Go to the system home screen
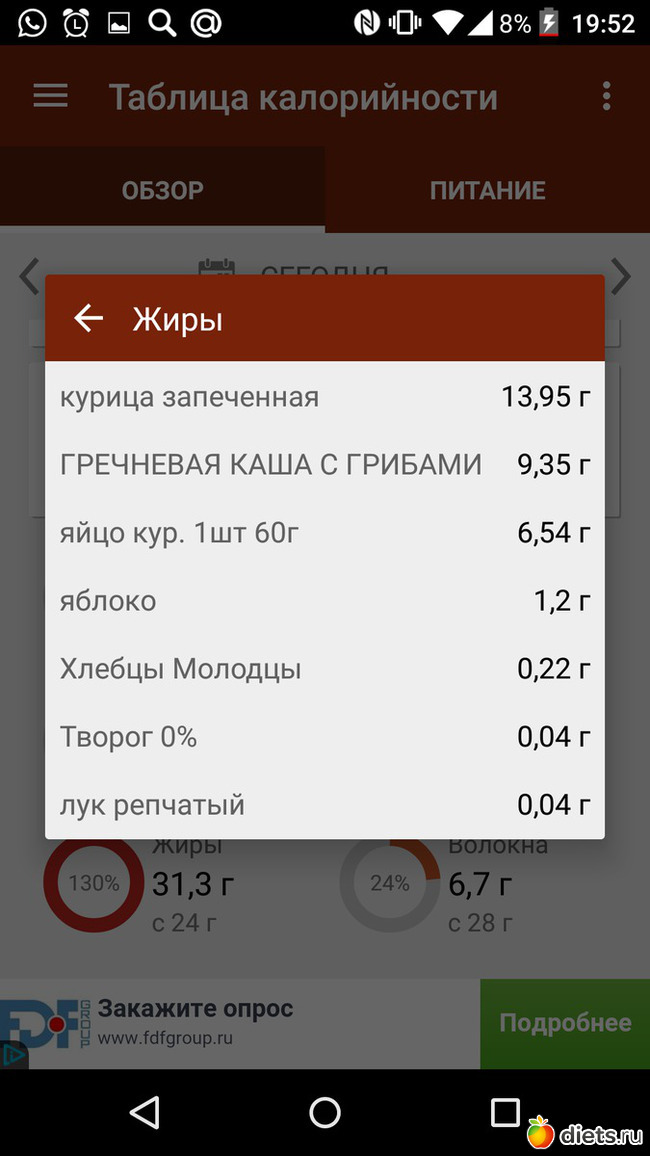The height and width of the screenshot is (1156, 650). click(325, 1112)
